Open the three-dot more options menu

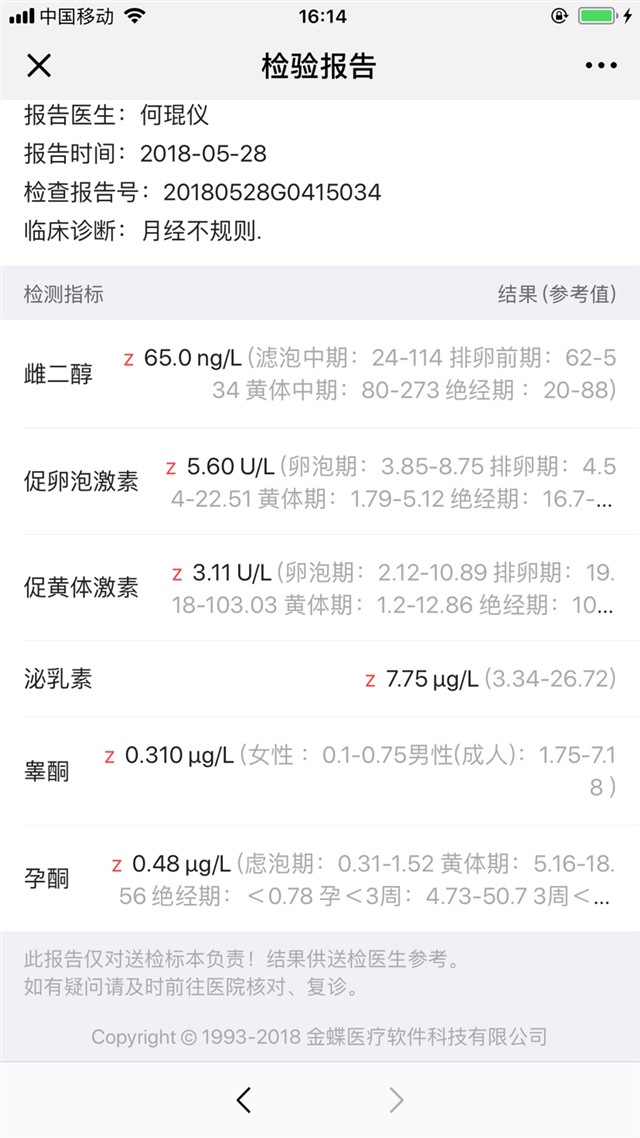point(601,66)
